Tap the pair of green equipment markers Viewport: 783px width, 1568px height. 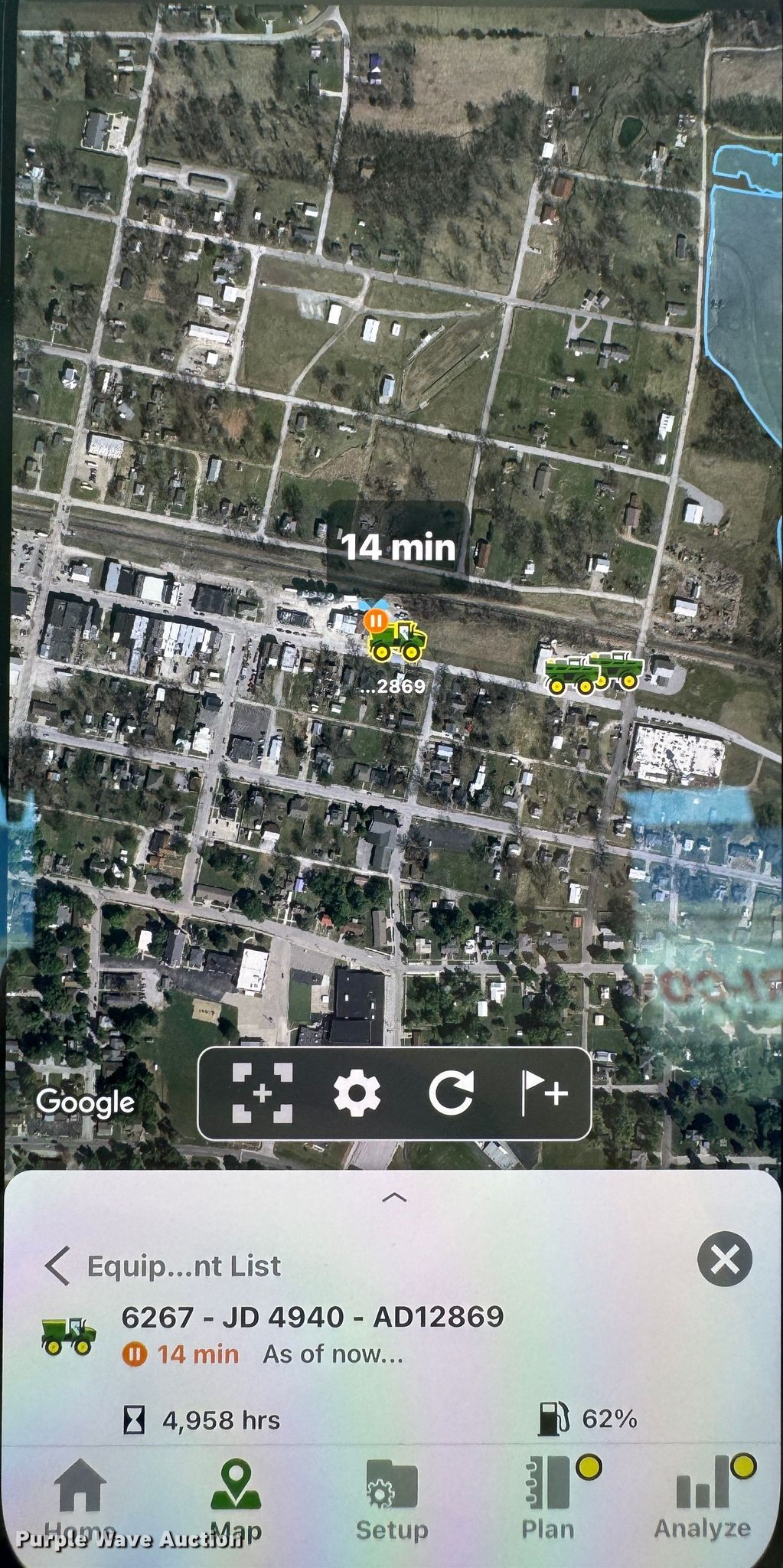click(594, 672)
